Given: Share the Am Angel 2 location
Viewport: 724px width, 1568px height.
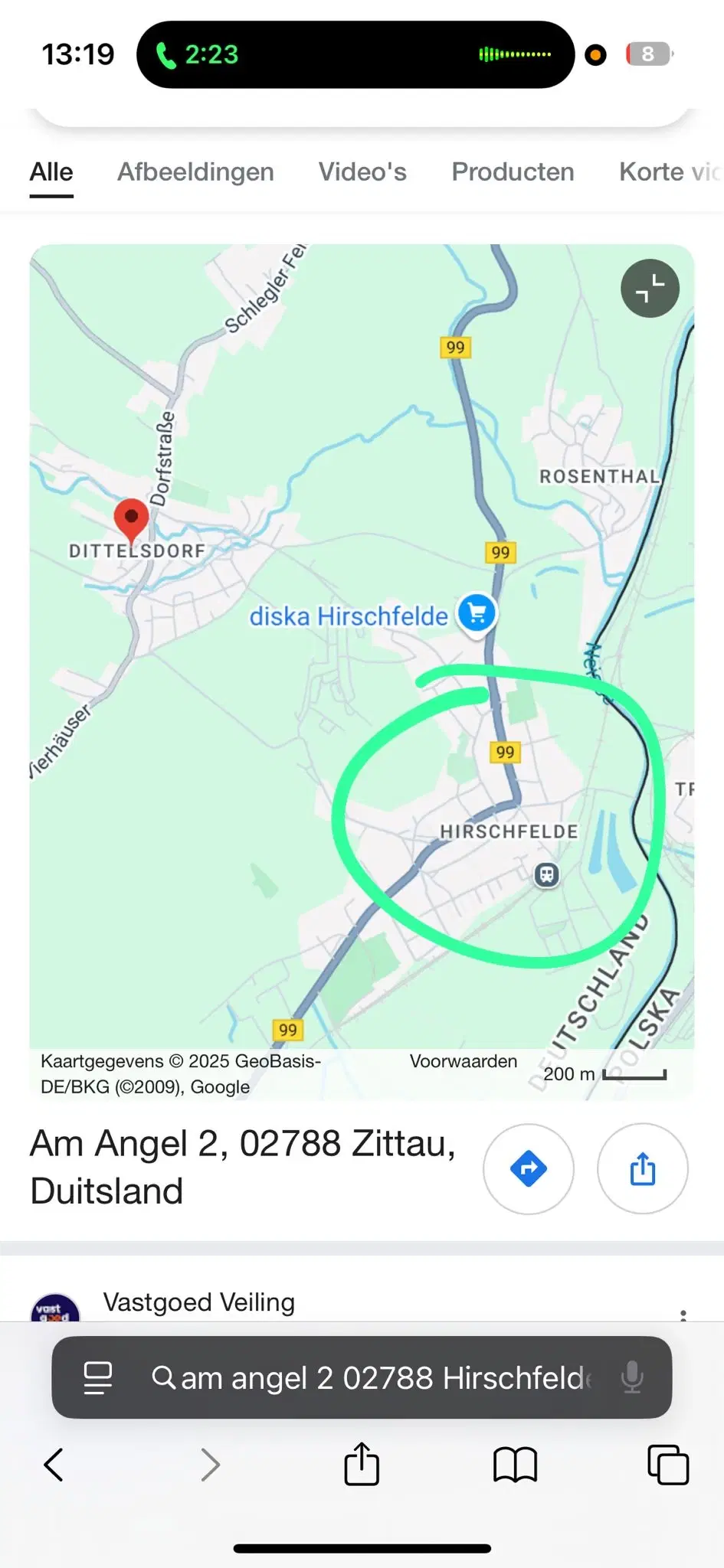Looking at the screenshot, I should (x=642, y=1168).
